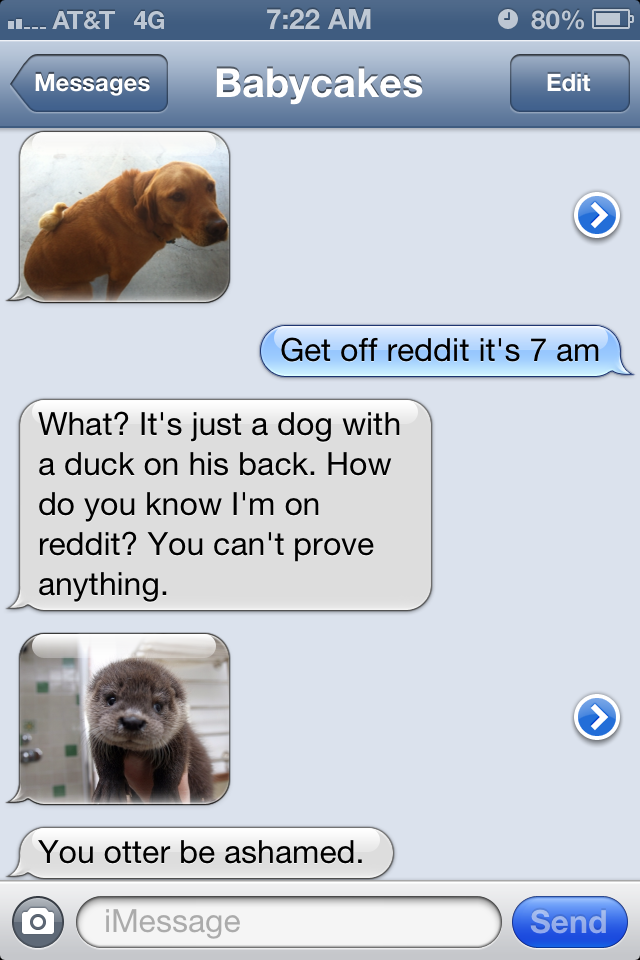Open the baby otter photo

click(x=125, y=718)
